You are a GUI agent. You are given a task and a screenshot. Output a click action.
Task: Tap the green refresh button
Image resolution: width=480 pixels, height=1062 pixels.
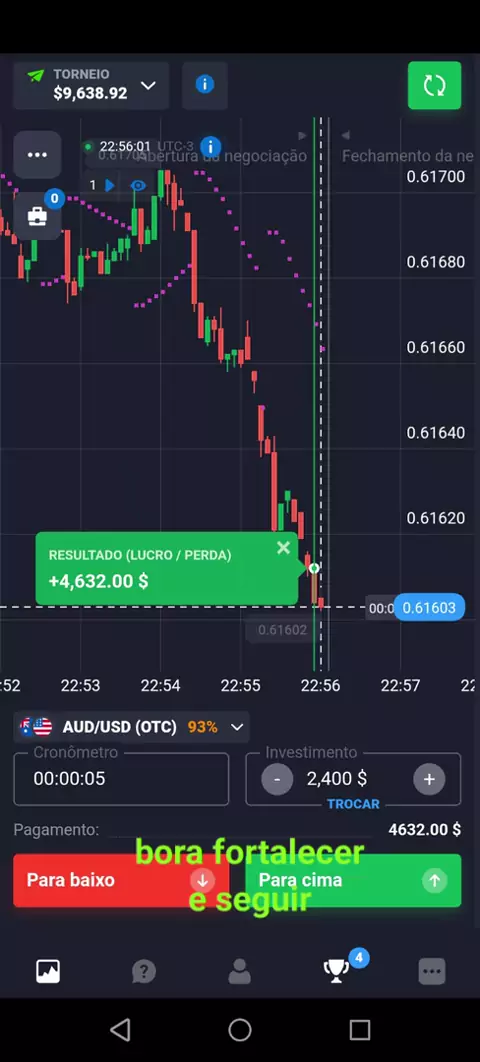pyautogui.click(x=435, y=85)
